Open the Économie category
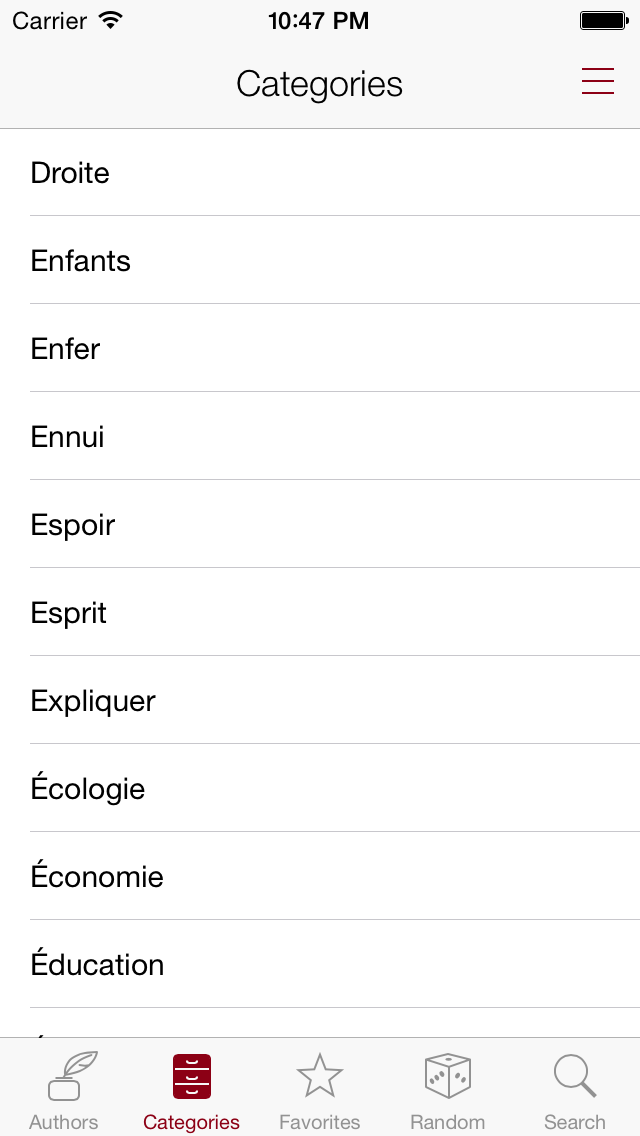This screenshot has width=640, height=1136. click(320, 877)
